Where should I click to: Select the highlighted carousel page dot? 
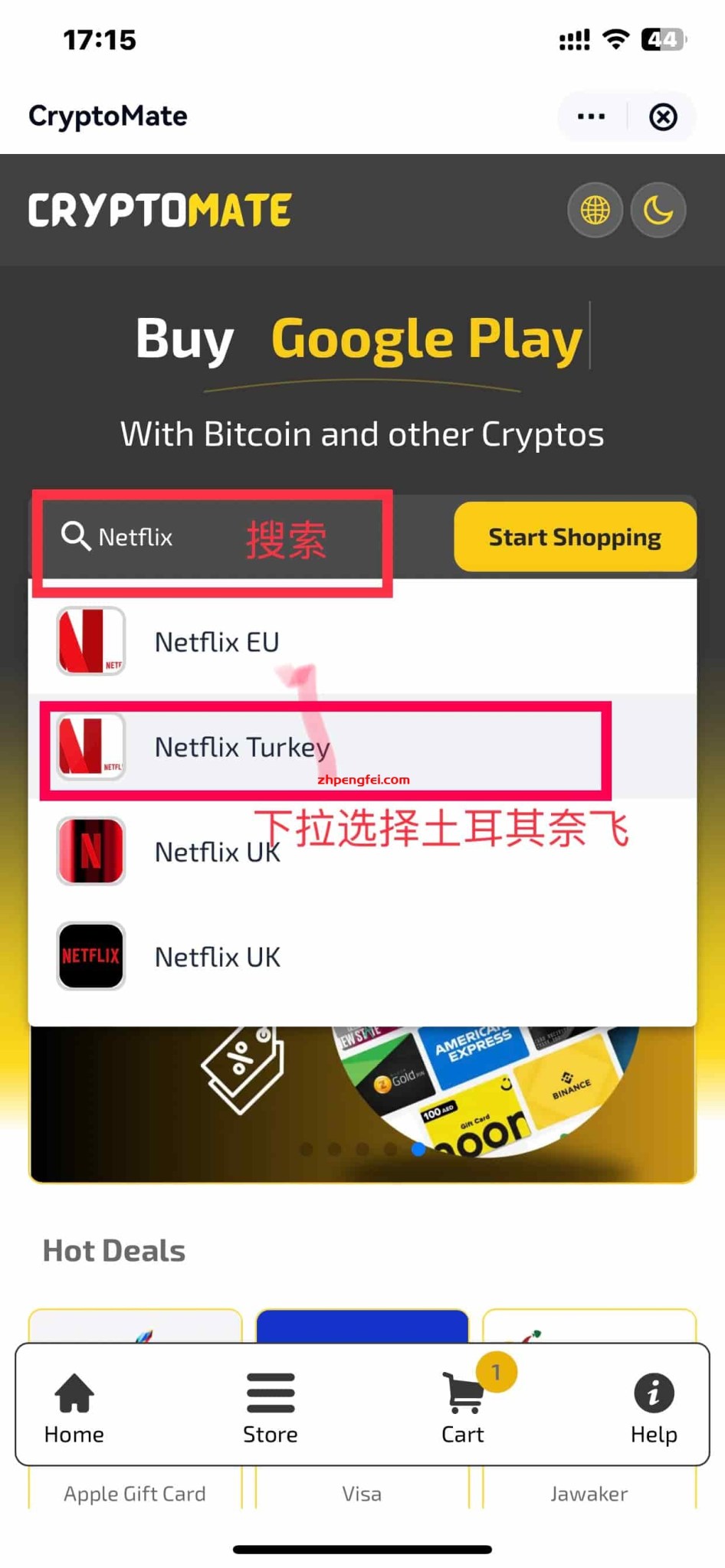(418, 1150)
